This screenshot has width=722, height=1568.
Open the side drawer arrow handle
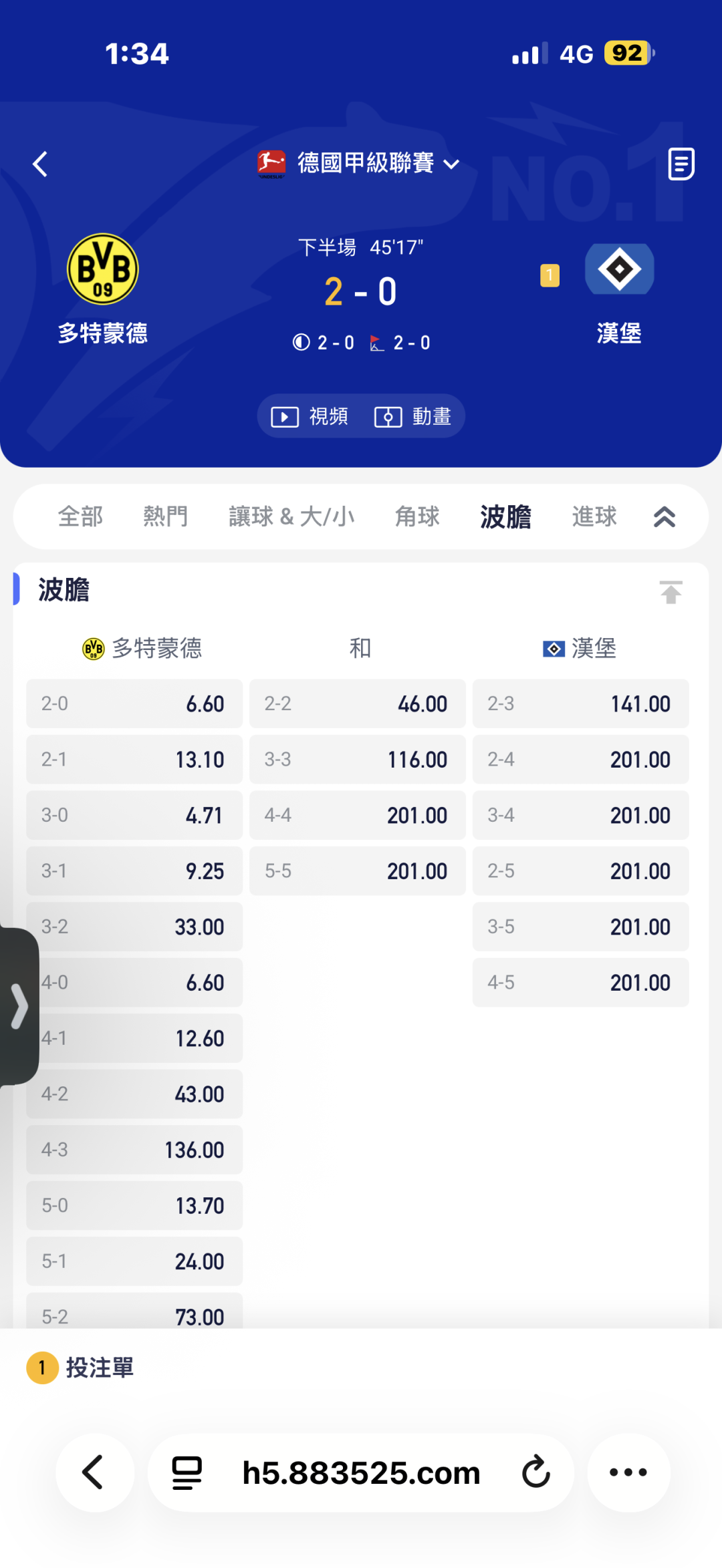point(19,1006)
